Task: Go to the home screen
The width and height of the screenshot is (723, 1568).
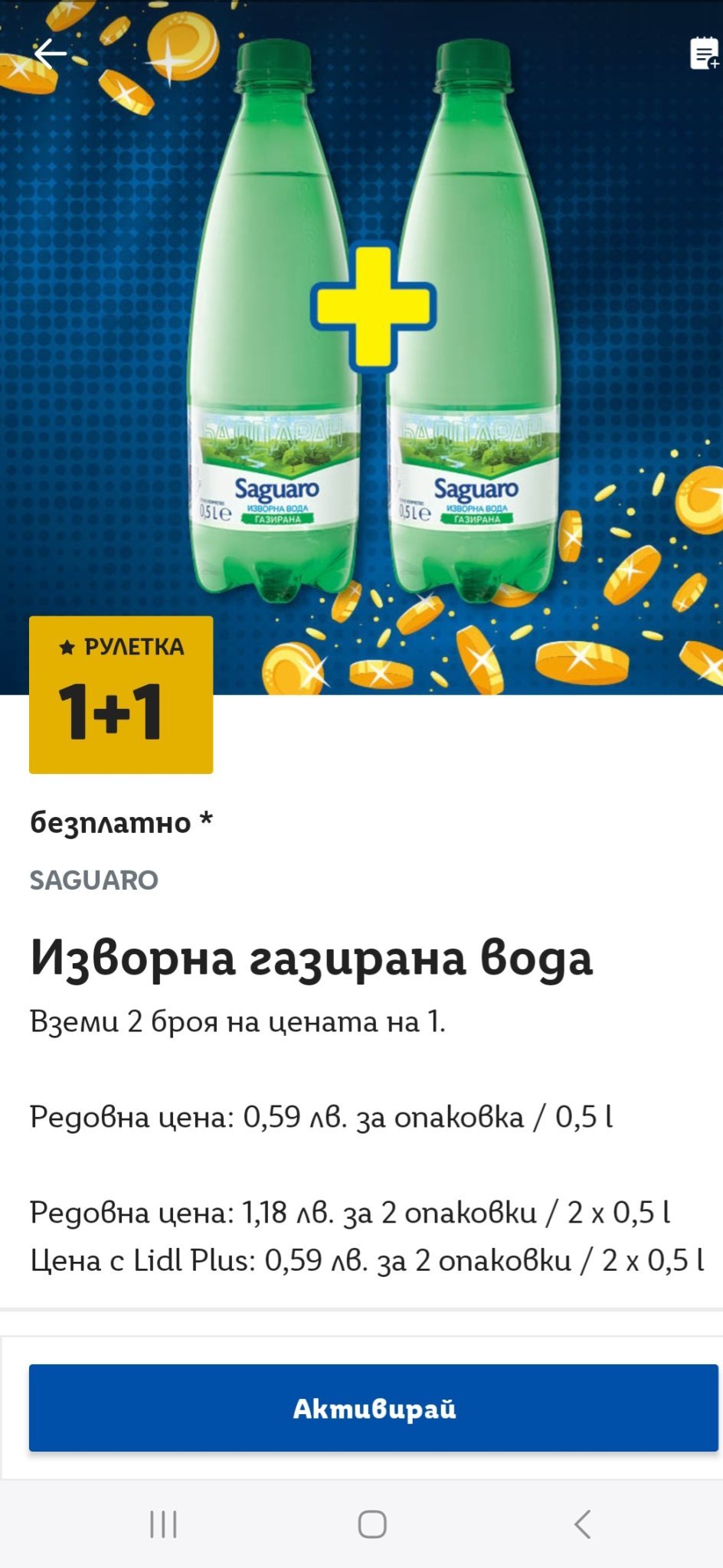Action: [372, 1524]
